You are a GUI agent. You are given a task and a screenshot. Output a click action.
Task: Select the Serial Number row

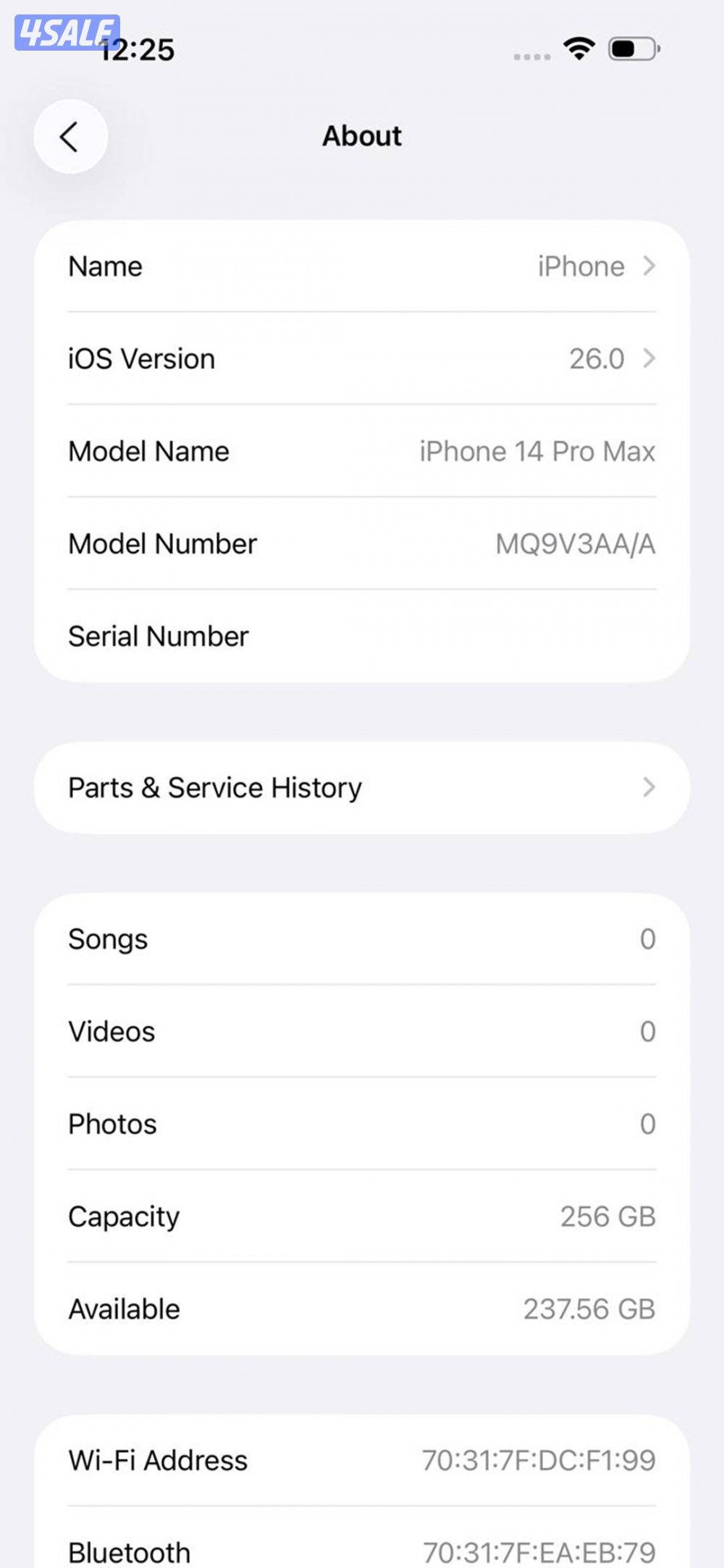coord(362,635)
